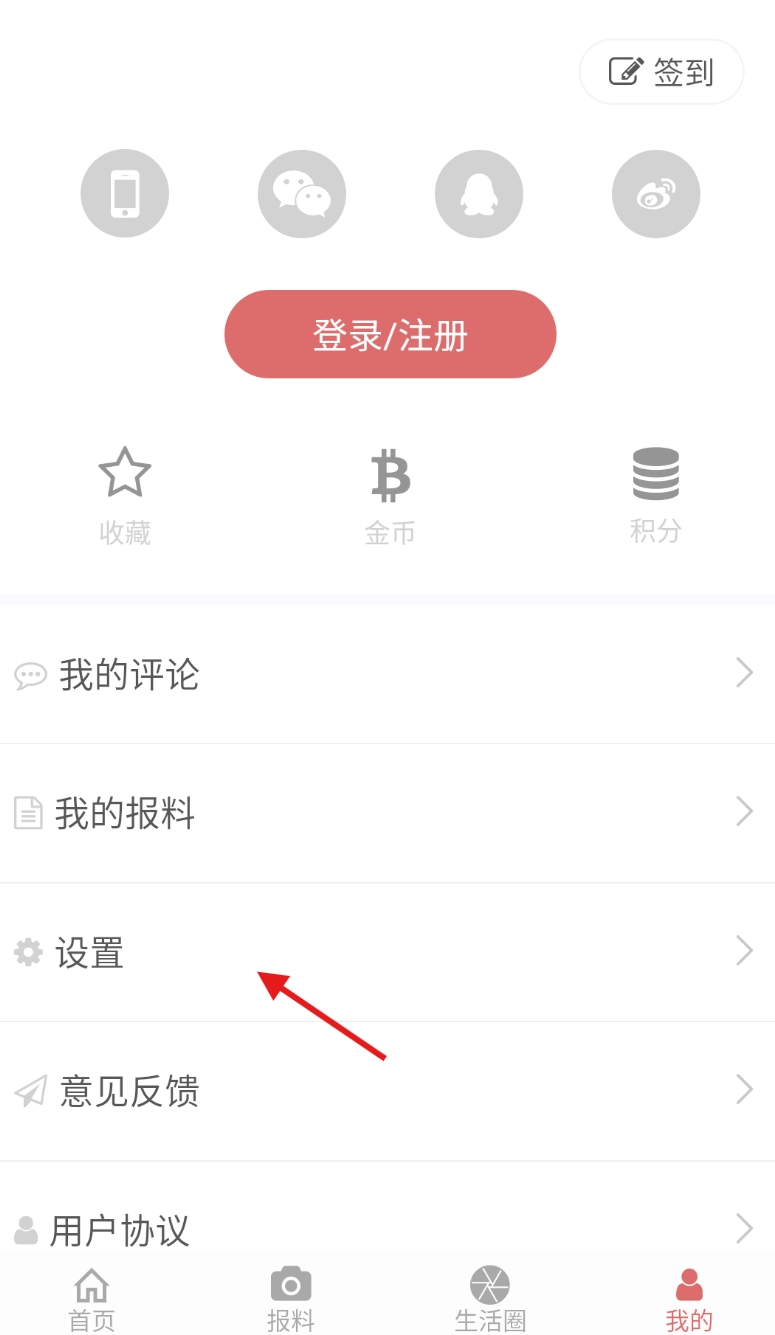Open 收藏 favorites

(125, 496)
